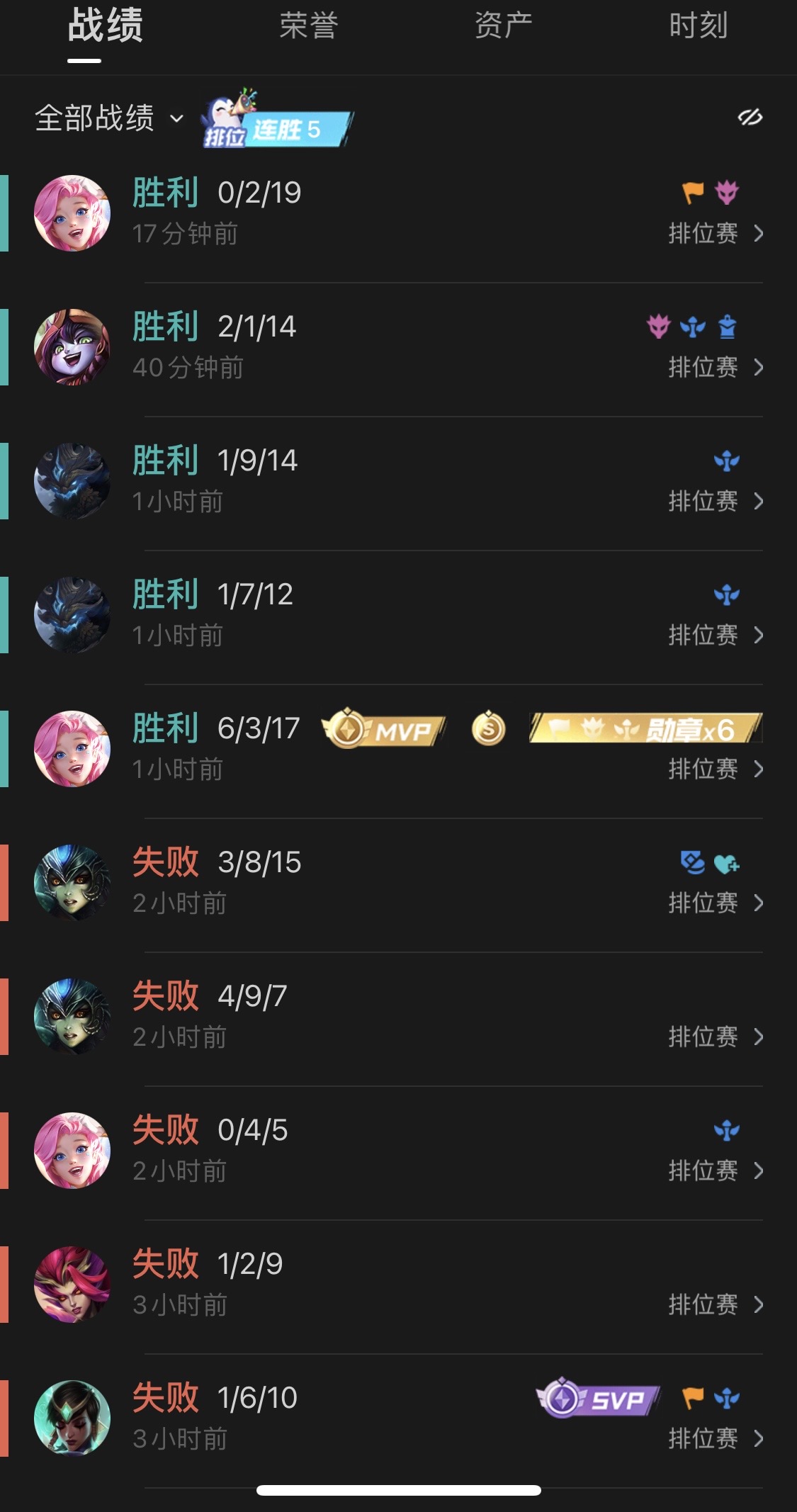Expand the 全部战绩 filter dropdown

pos(110,118)
